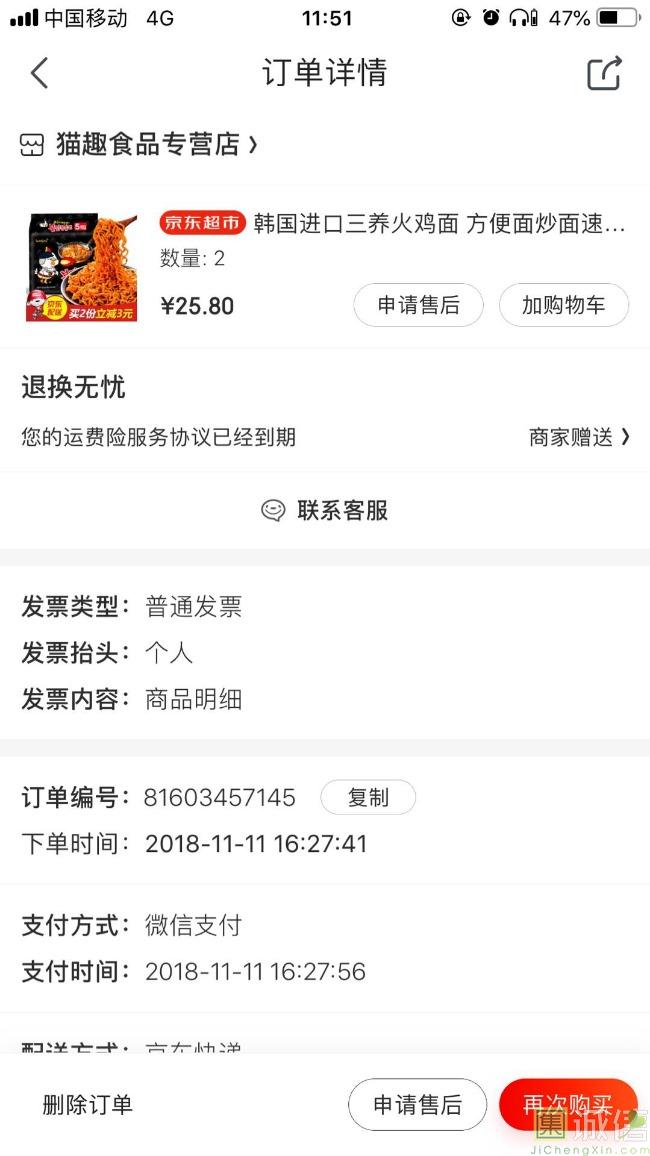650x1156 pixels.
Task: Contact support via 联系客服
Action: (325, 511)
